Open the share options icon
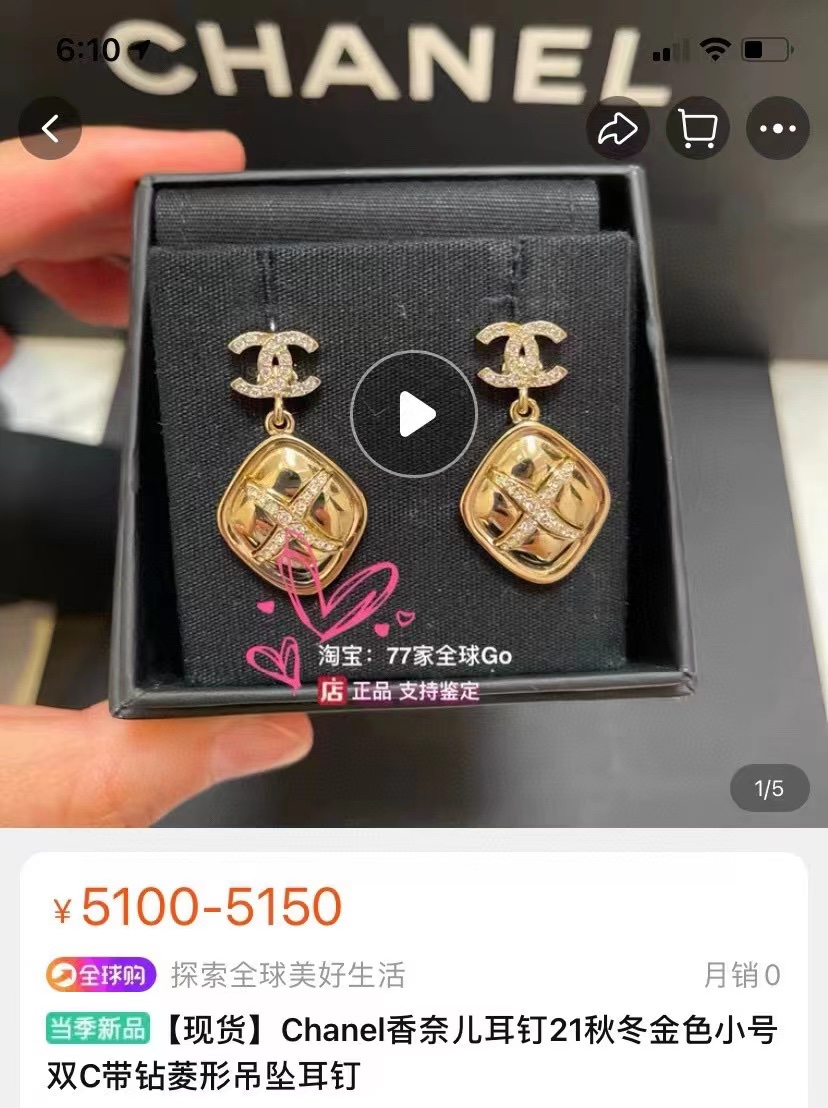The width and height of the screenshot is (828, 1108). (x=617, y=128)
